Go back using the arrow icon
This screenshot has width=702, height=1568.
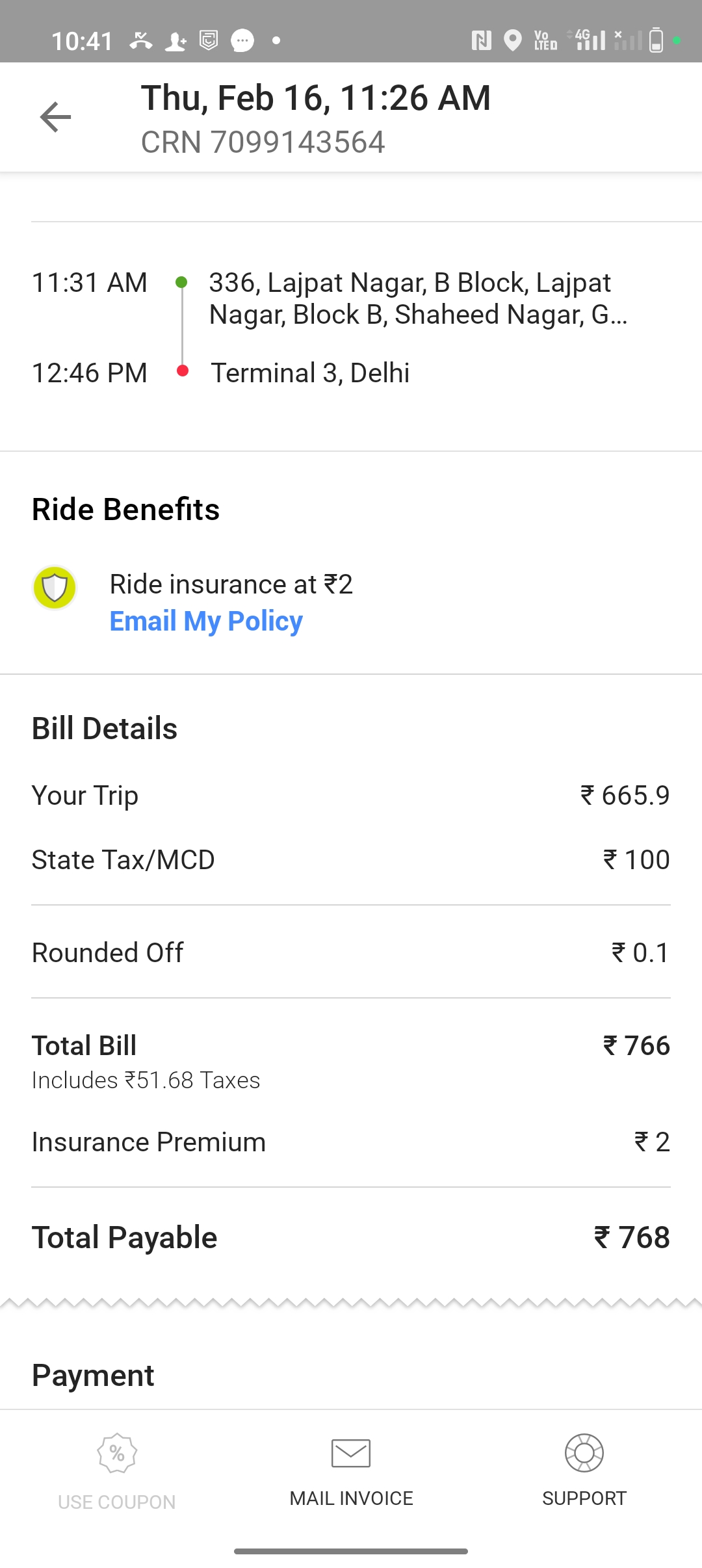click(55, 117)
